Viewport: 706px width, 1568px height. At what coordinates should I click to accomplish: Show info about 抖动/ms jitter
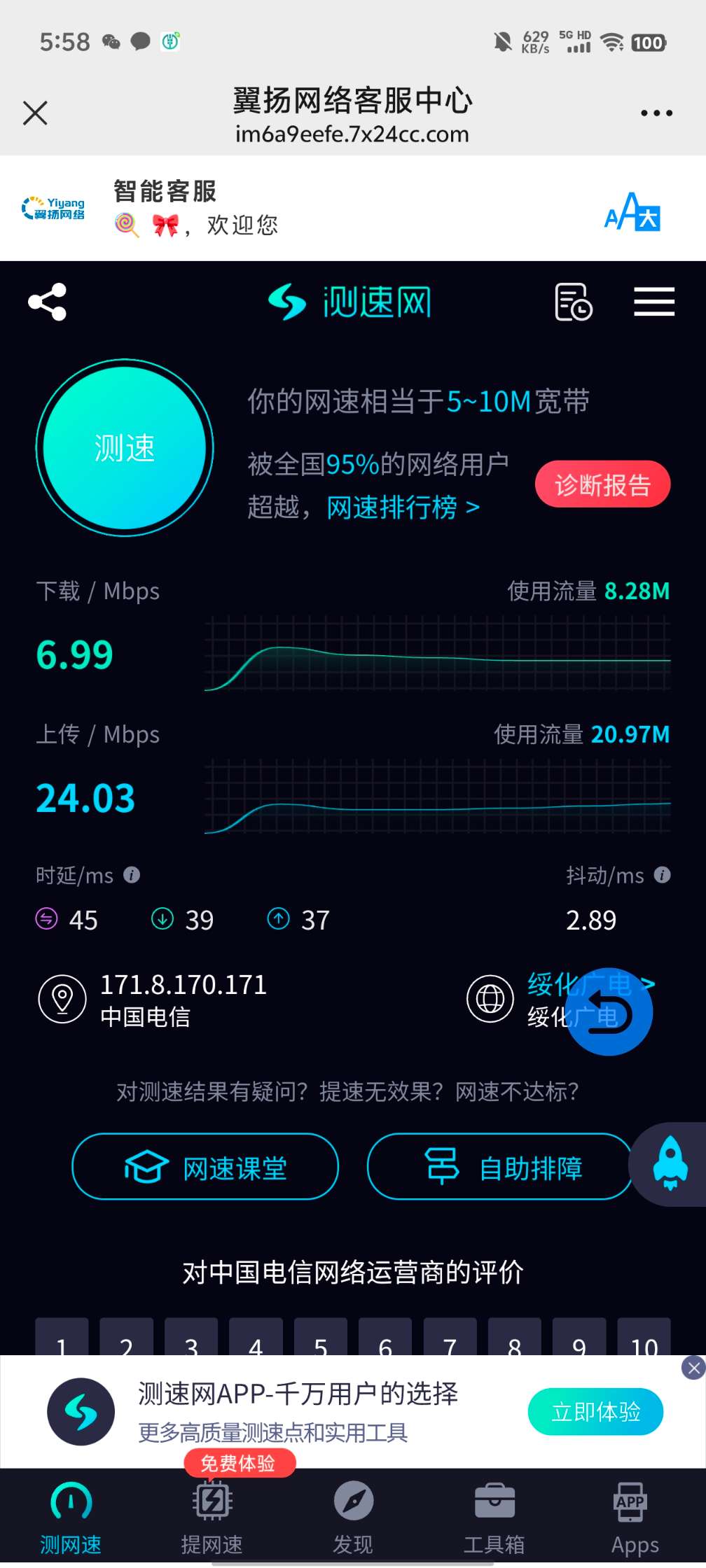[662, 875]
